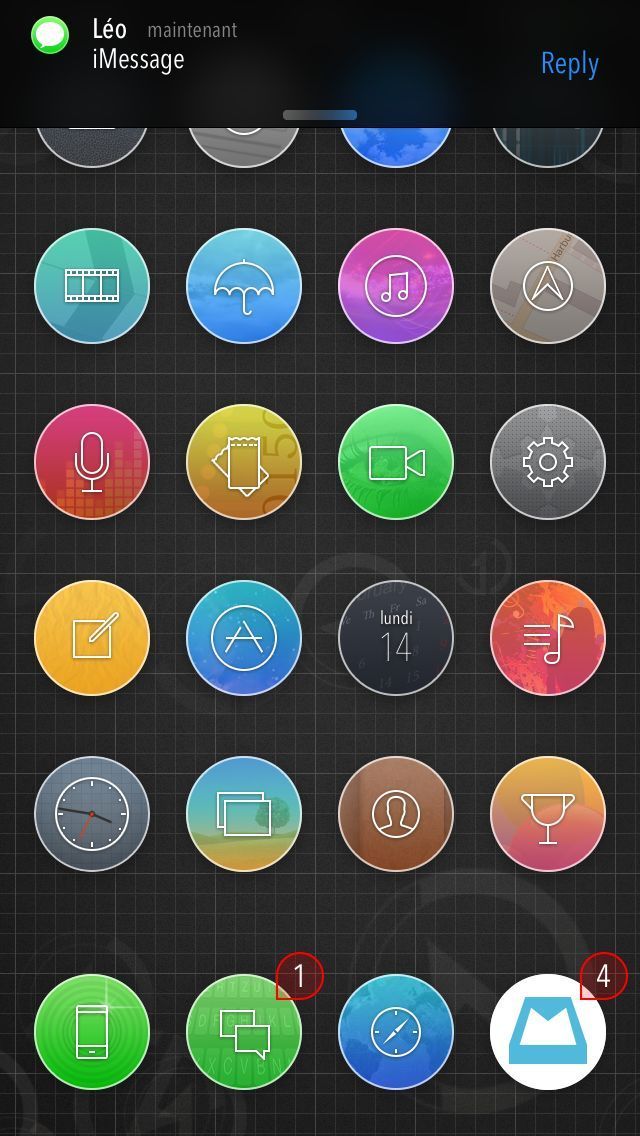Launch the green FaceTime camera app
Image resolution: width=640 pixels, height=1136 pixels.
pyautogui.click(x=396, y=462)
